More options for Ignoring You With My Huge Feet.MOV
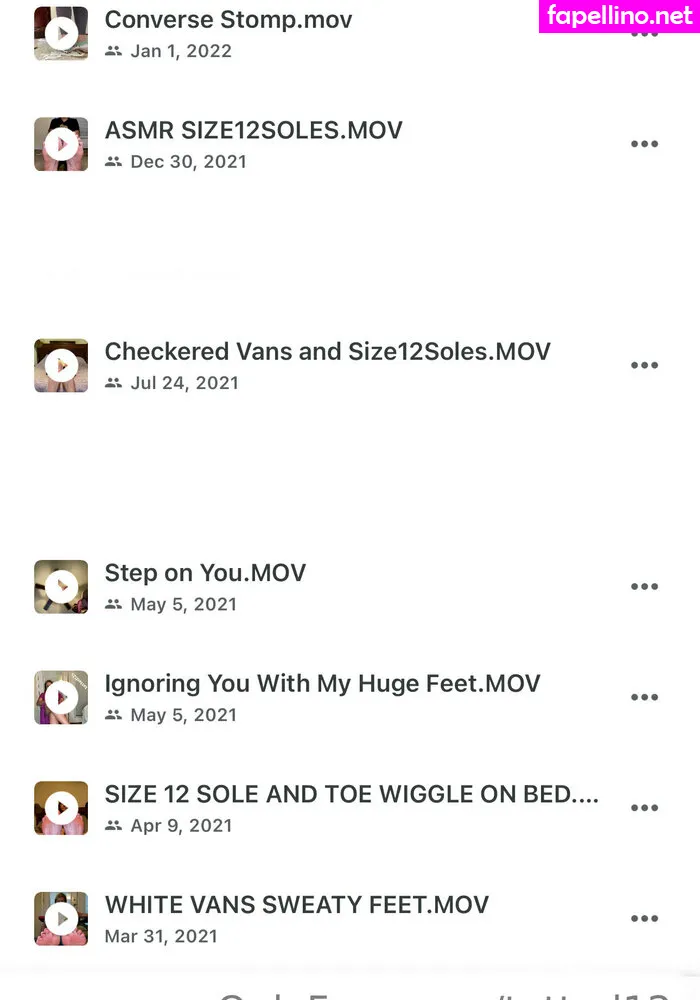Viewport: 700px width, 1000px height. click(x=644, y=698)
